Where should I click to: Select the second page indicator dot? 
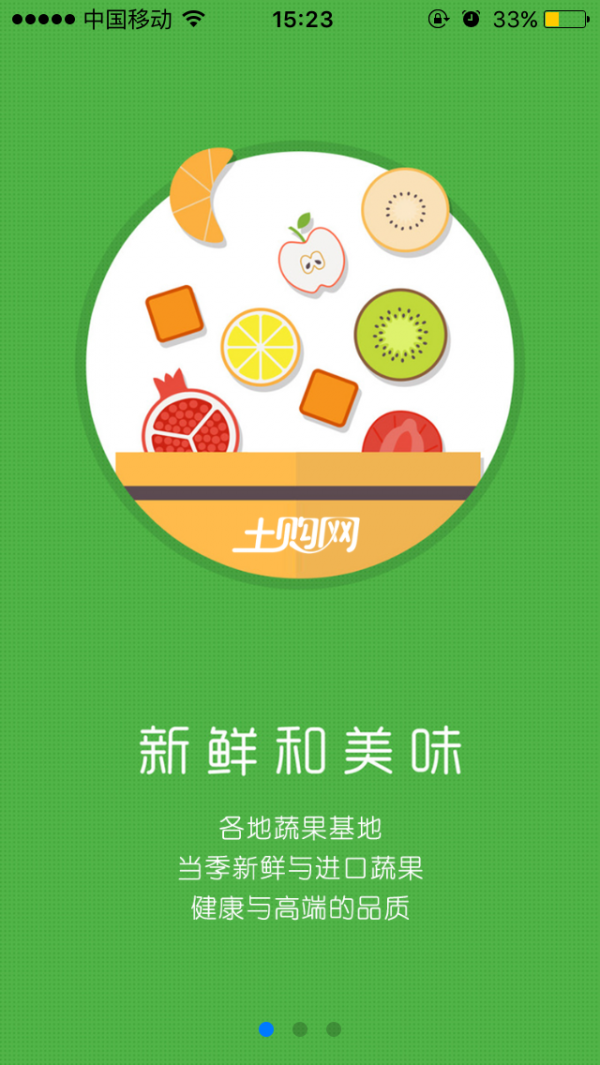300,1029
